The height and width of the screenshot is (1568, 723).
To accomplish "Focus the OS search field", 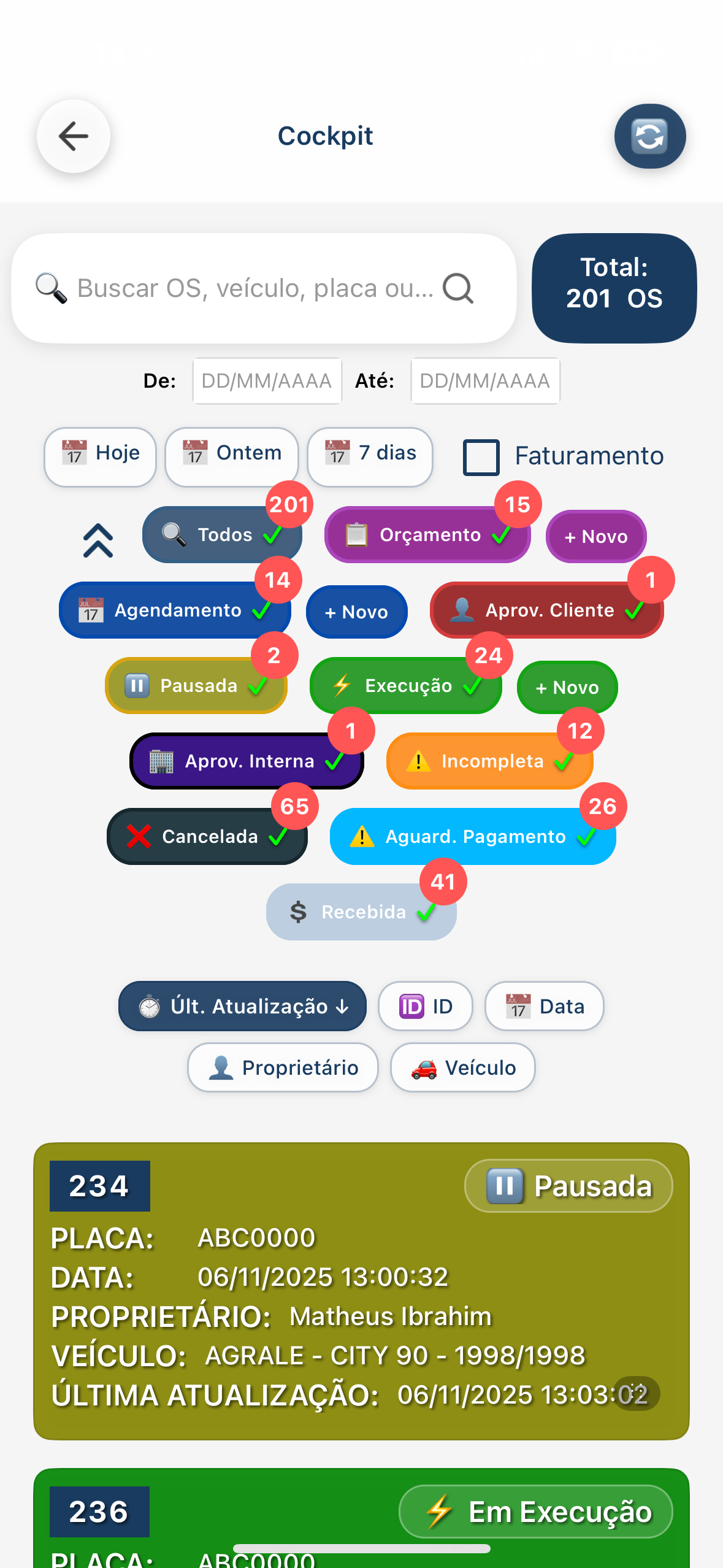I will tap(254, 288).
